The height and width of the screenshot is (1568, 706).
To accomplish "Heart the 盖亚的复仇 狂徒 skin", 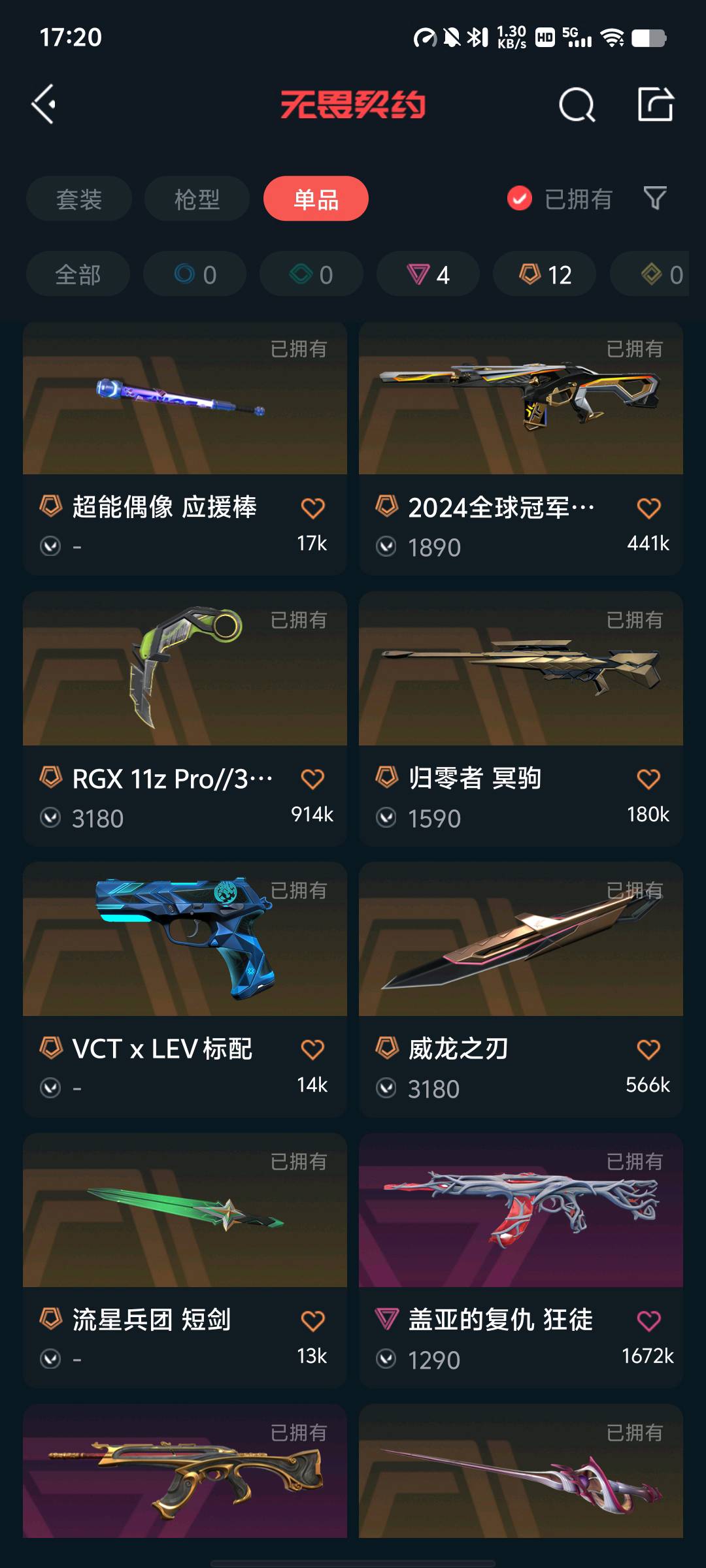I will [x=648, y=1321].
